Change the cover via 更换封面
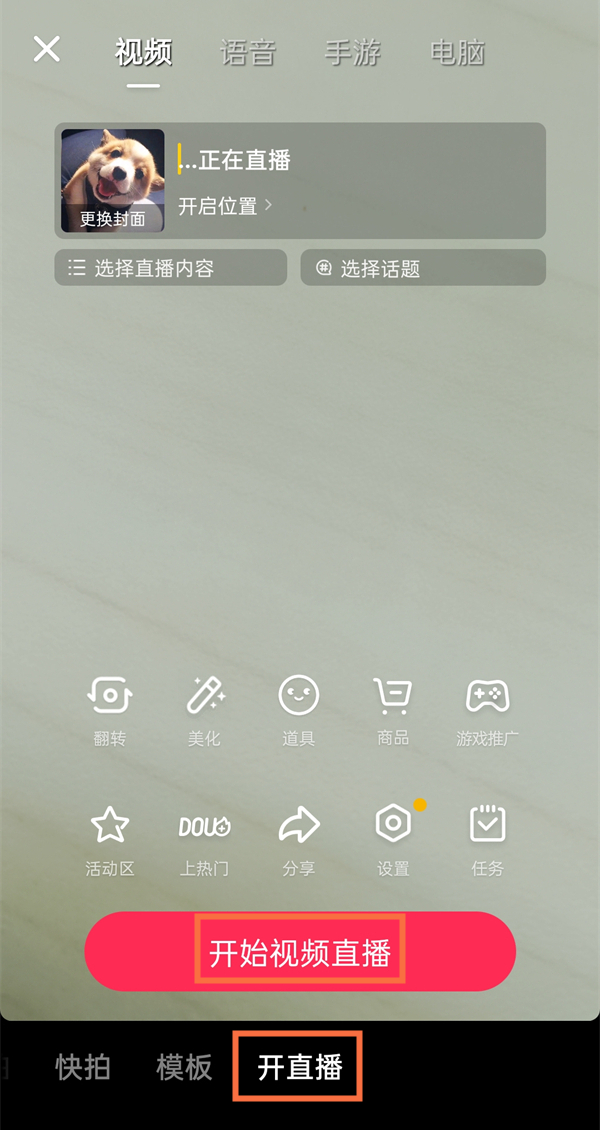The height and width of the screenshot is (1130, 600). coord(112,219)
